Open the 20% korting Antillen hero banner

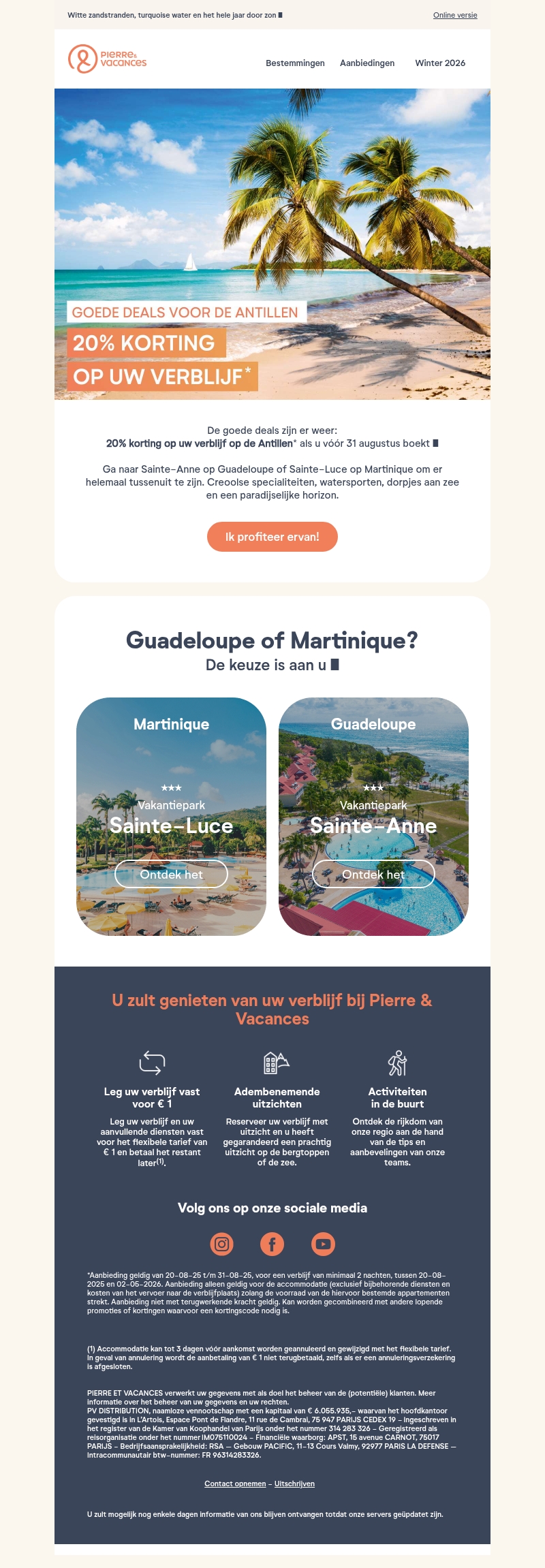click(272, 244)
